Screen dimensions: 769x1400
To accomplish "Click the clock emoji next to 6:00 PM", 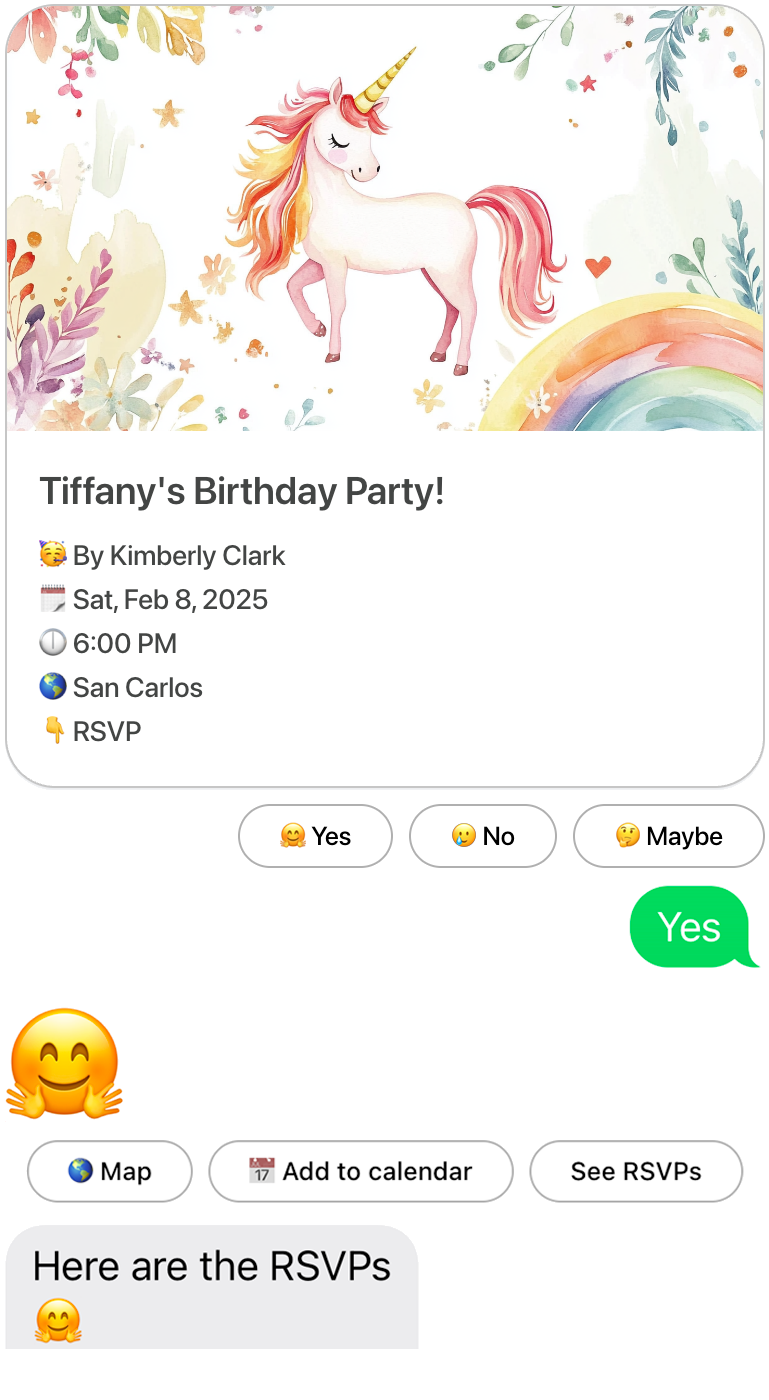I will tap(52, 643).
